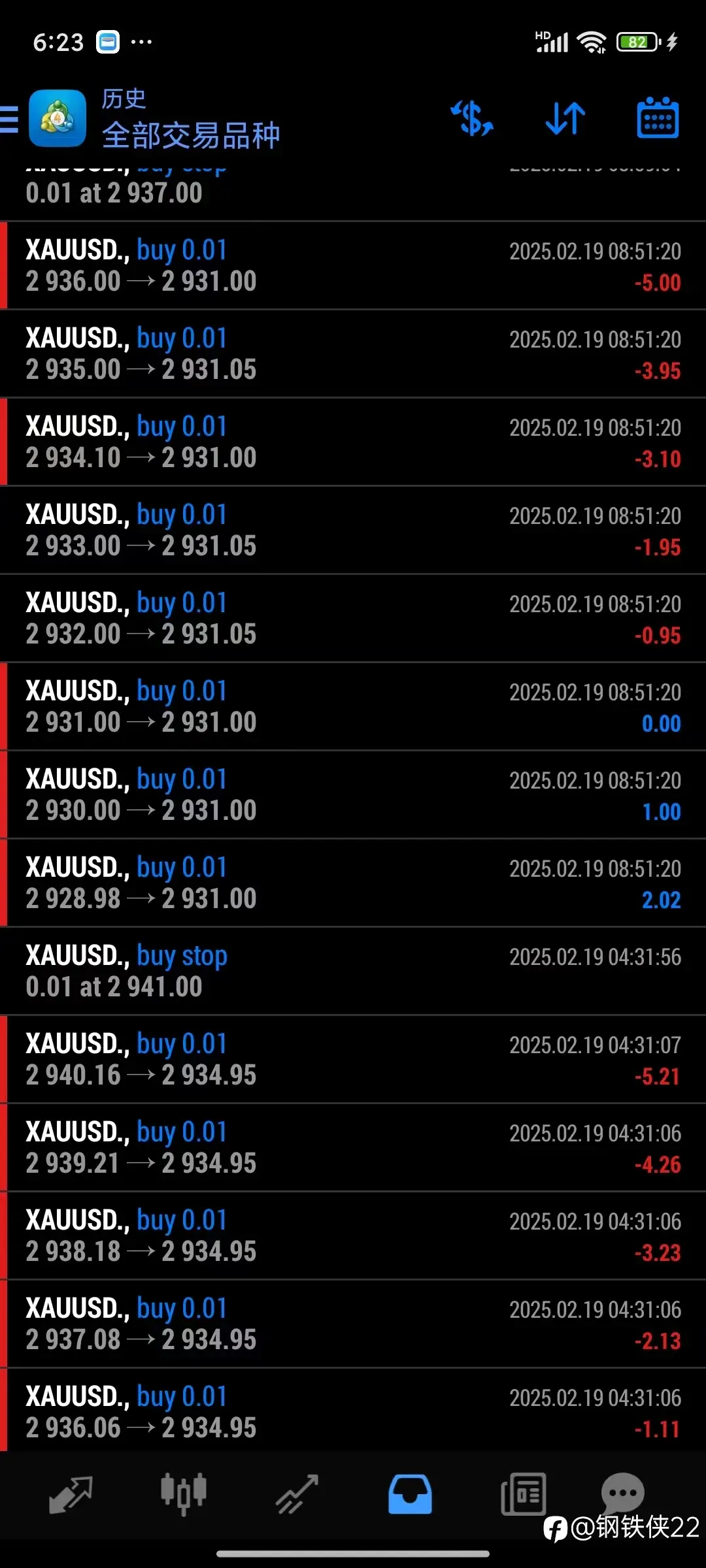The image size is (706, 1568).
Task: Open the symbol filter dollar icon
Action: [472, 118]
